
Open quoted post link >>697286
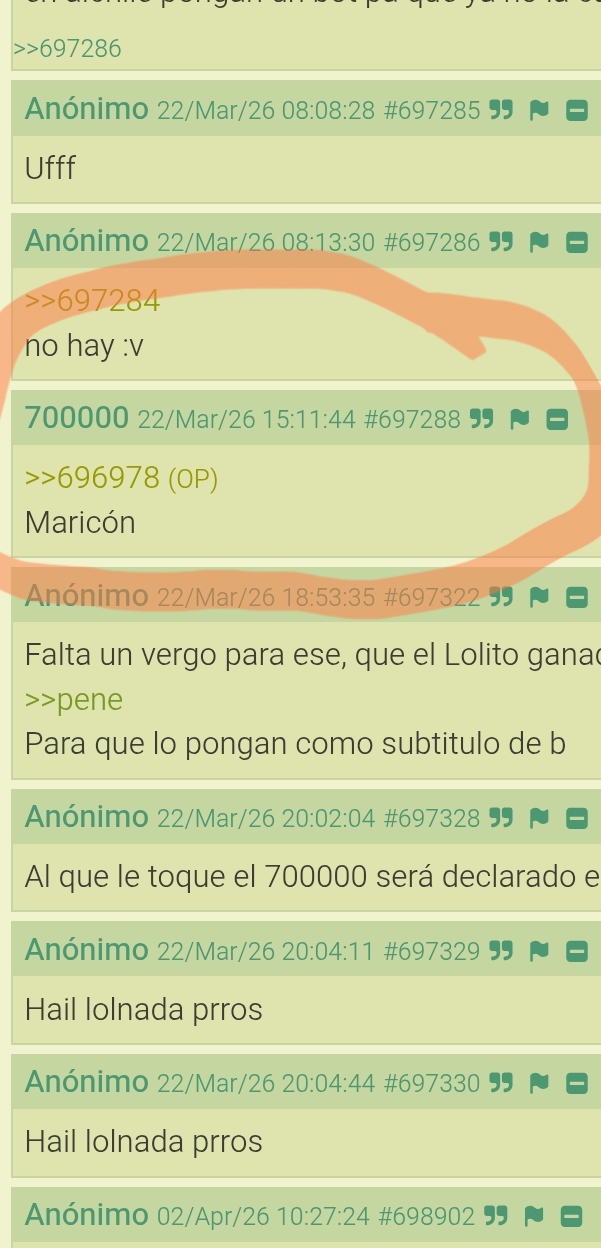pos(67,47)
